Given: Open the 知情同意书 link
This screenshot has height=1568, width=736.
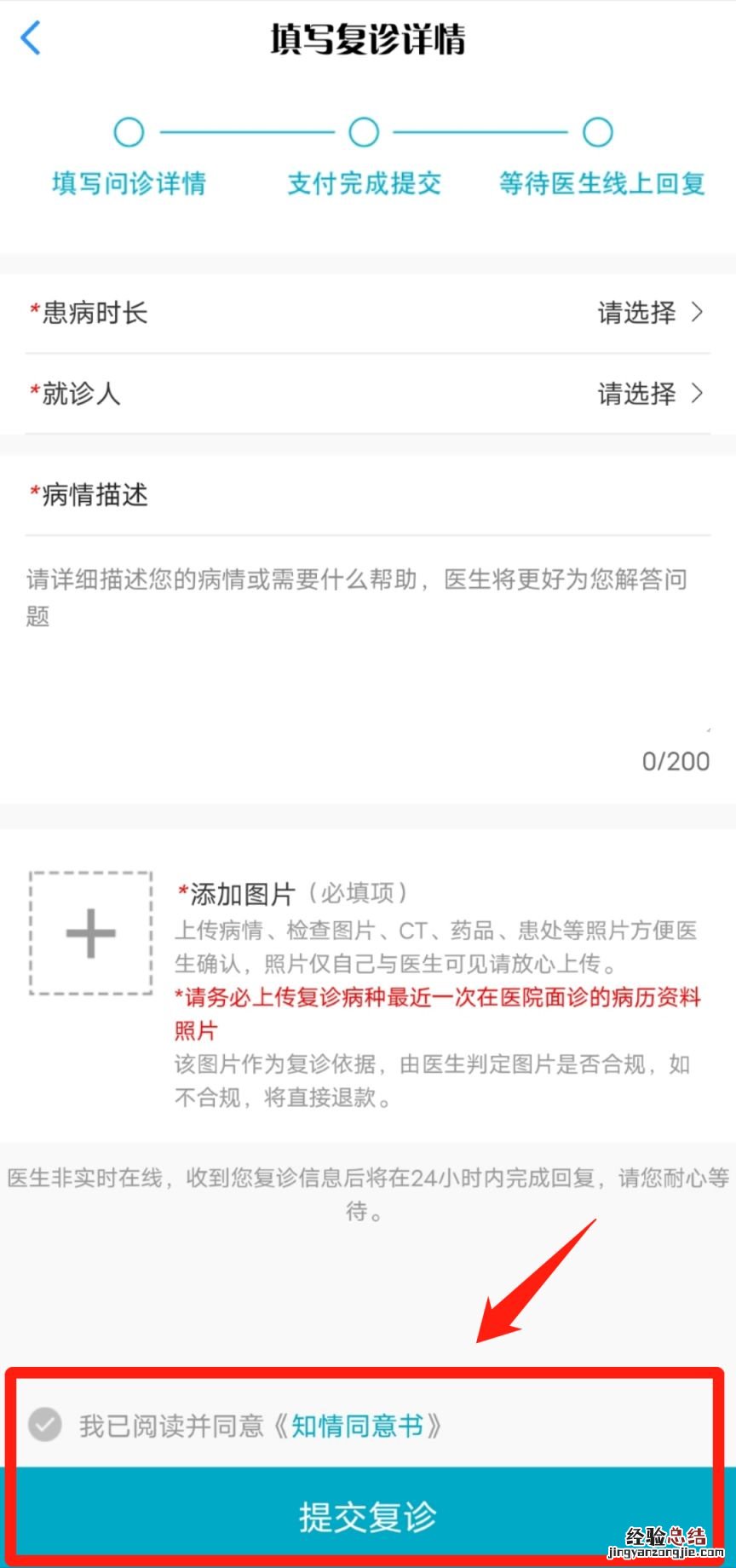Looking at the screenshot, I should click(358, 1426).
